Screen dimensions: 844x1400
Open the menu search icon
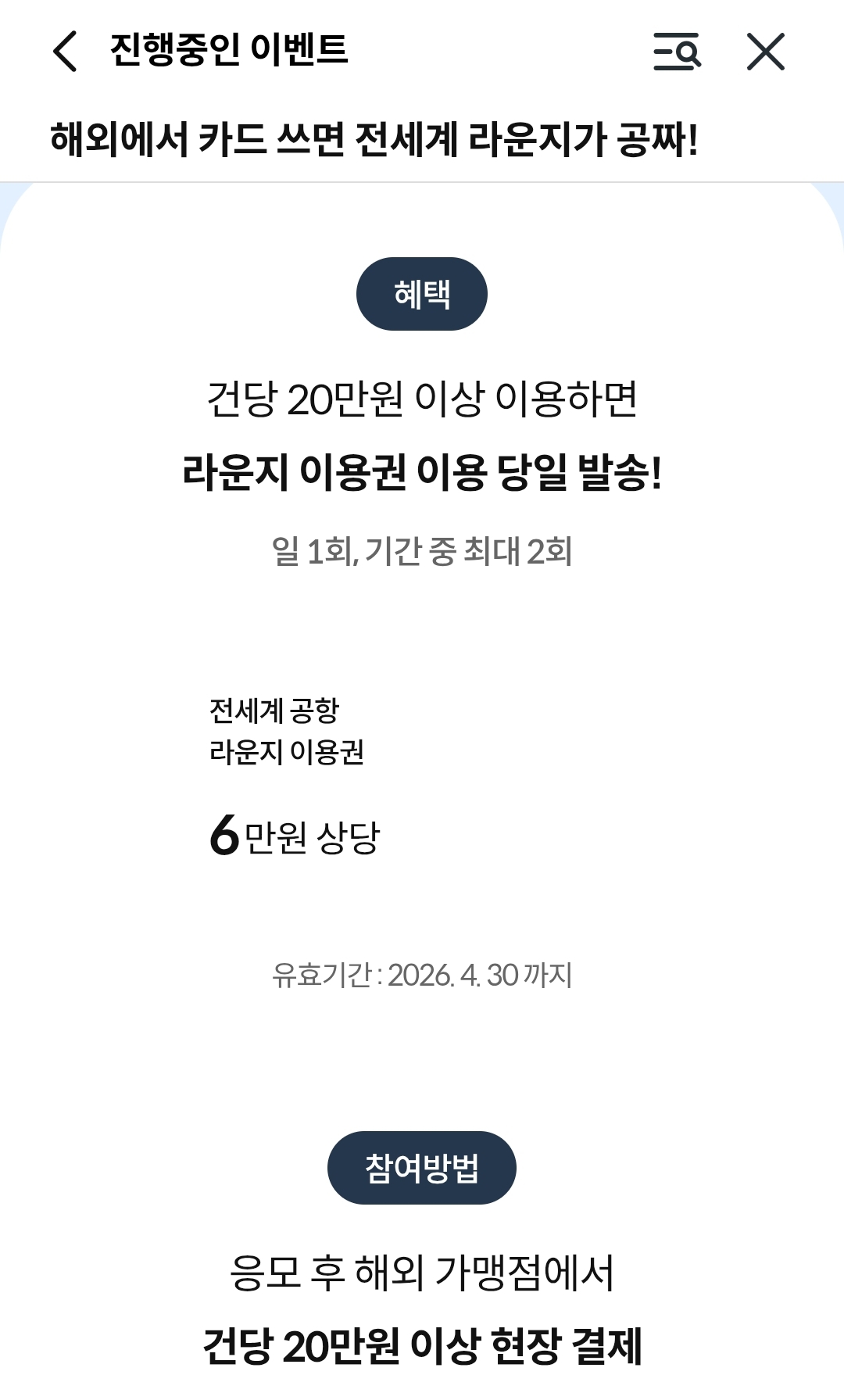tap(677, 52)
